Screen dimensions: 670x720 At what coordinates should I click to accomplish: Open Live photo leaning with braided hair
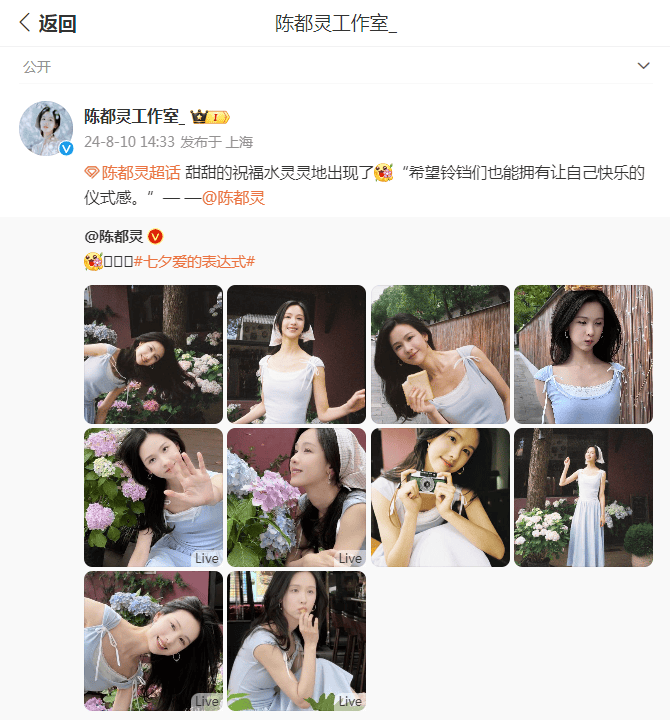pos(153,640)
